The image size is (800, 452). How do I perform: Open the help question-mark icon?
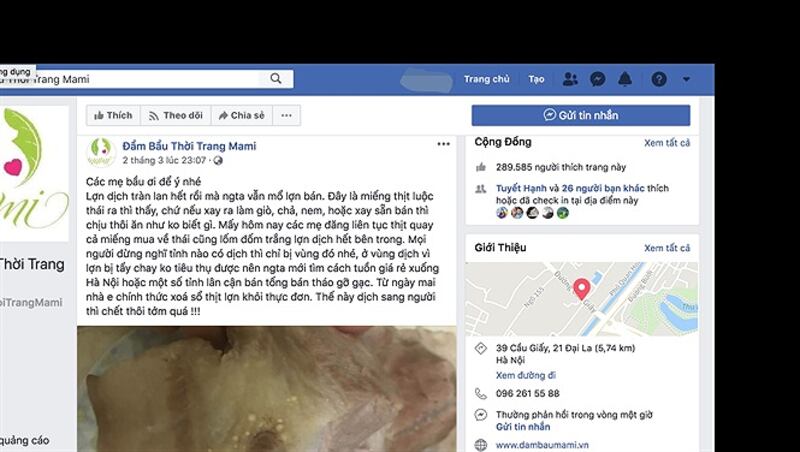[659, 79]
